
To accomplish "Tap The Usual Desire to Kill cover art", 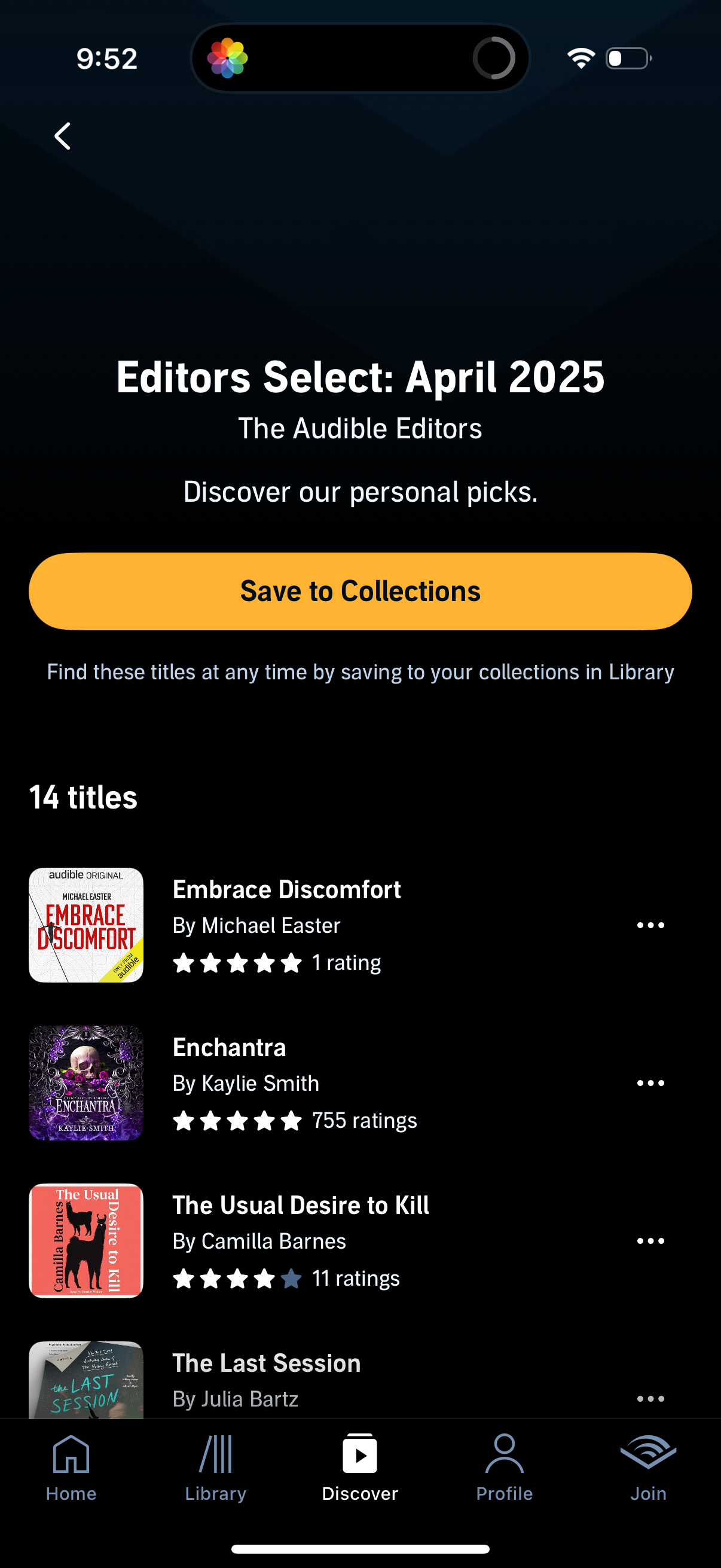I will click(x=85, y=1240).
